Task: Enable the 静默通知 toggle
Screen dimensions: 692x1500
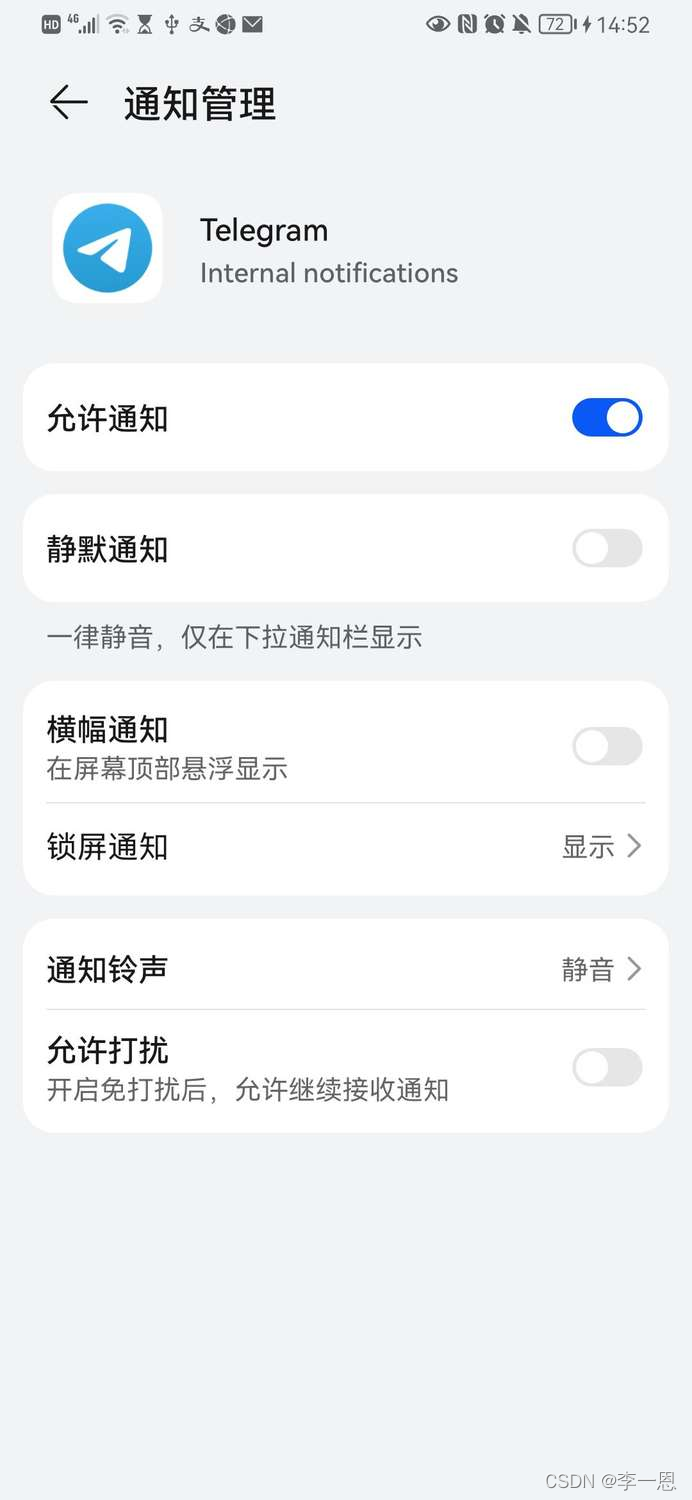Action: [606, 549]
